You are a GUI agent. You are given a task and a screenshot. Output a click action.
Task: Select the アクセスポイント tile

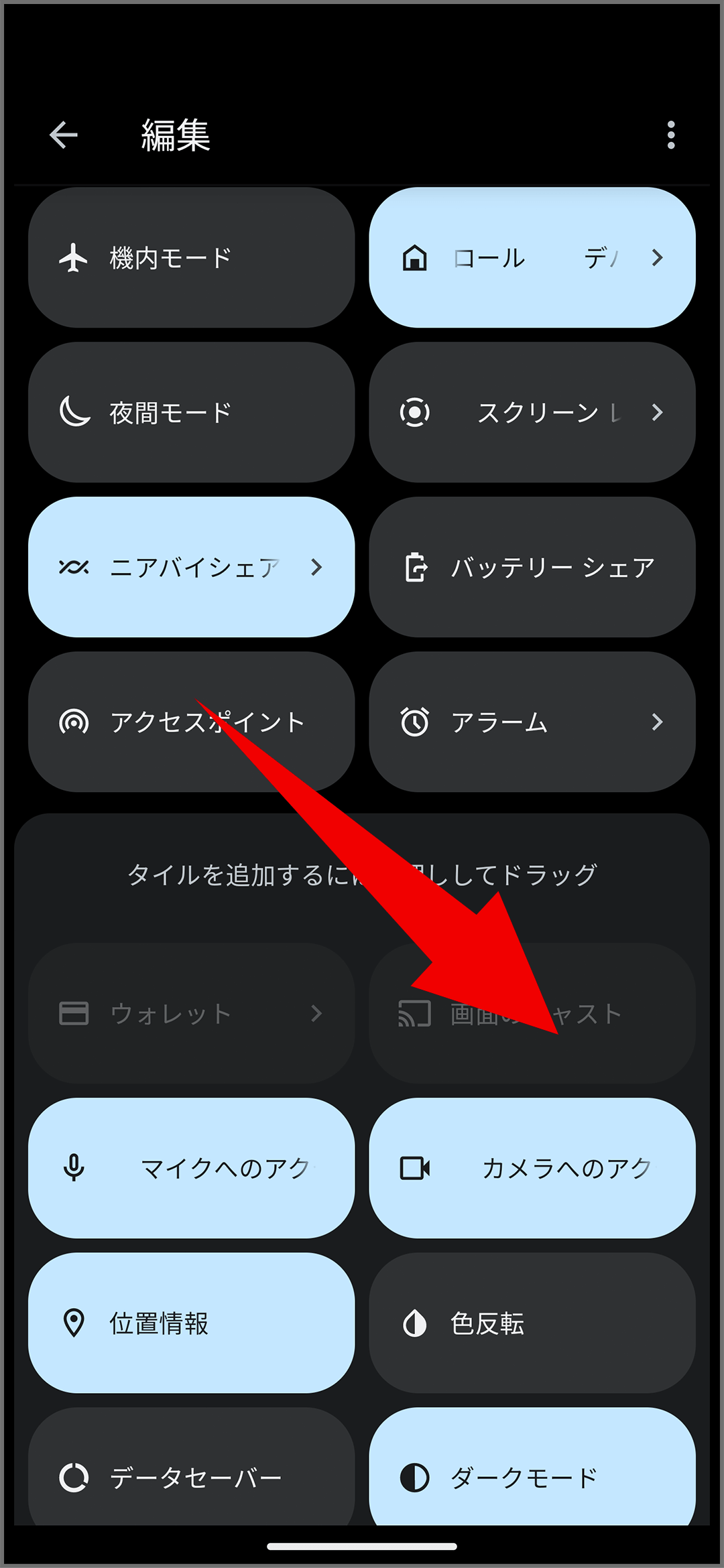pos(191,722)
